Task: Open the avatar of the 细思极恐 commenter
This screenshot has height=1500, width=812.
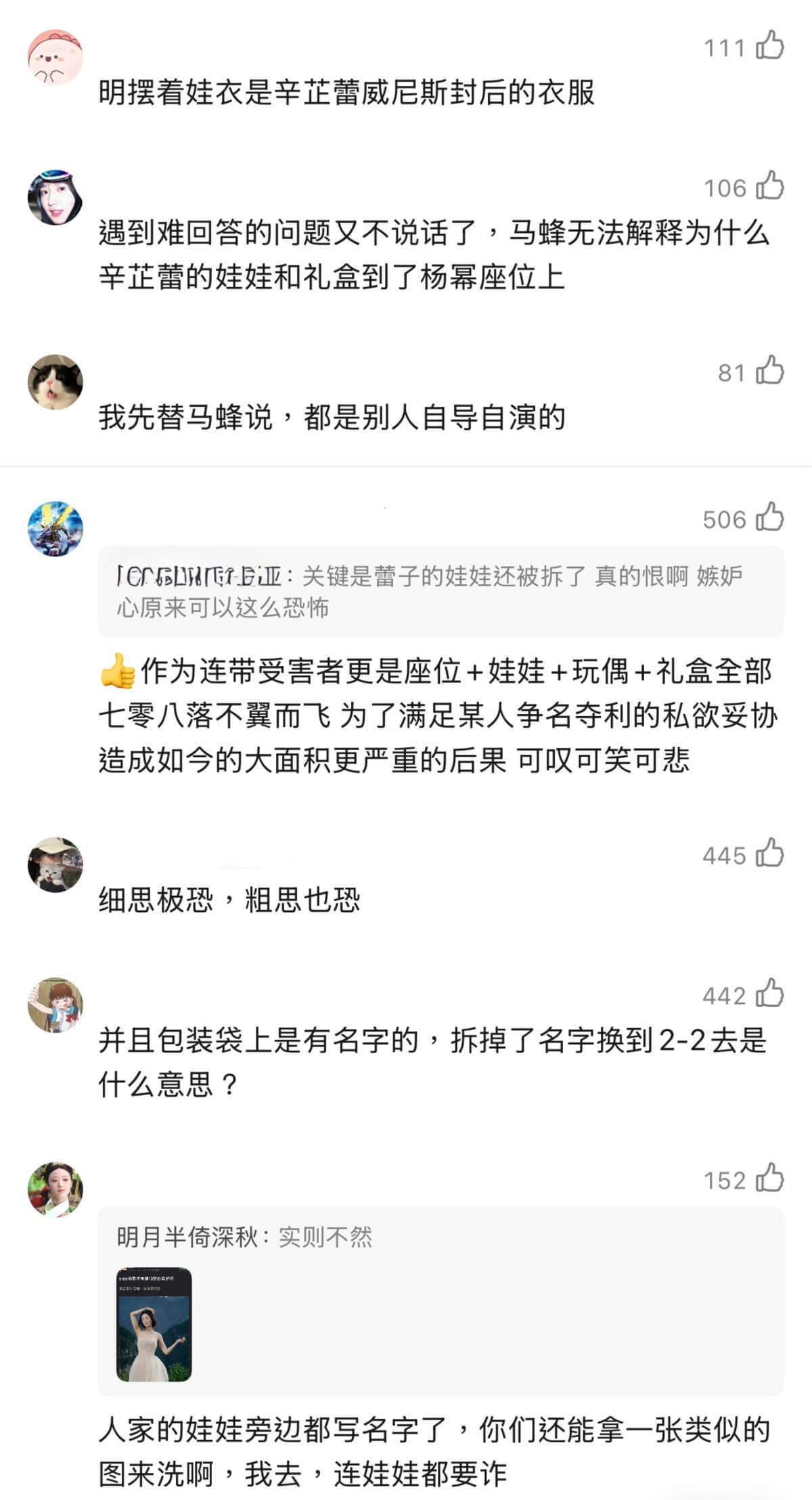Action: click(55, 864)
